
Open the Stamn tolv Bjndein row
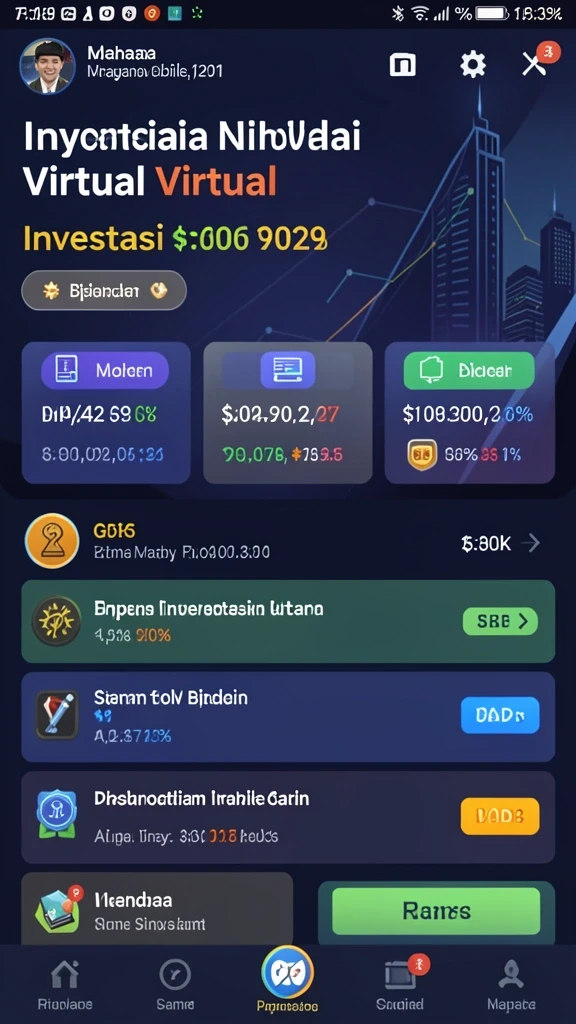point(288,716)
